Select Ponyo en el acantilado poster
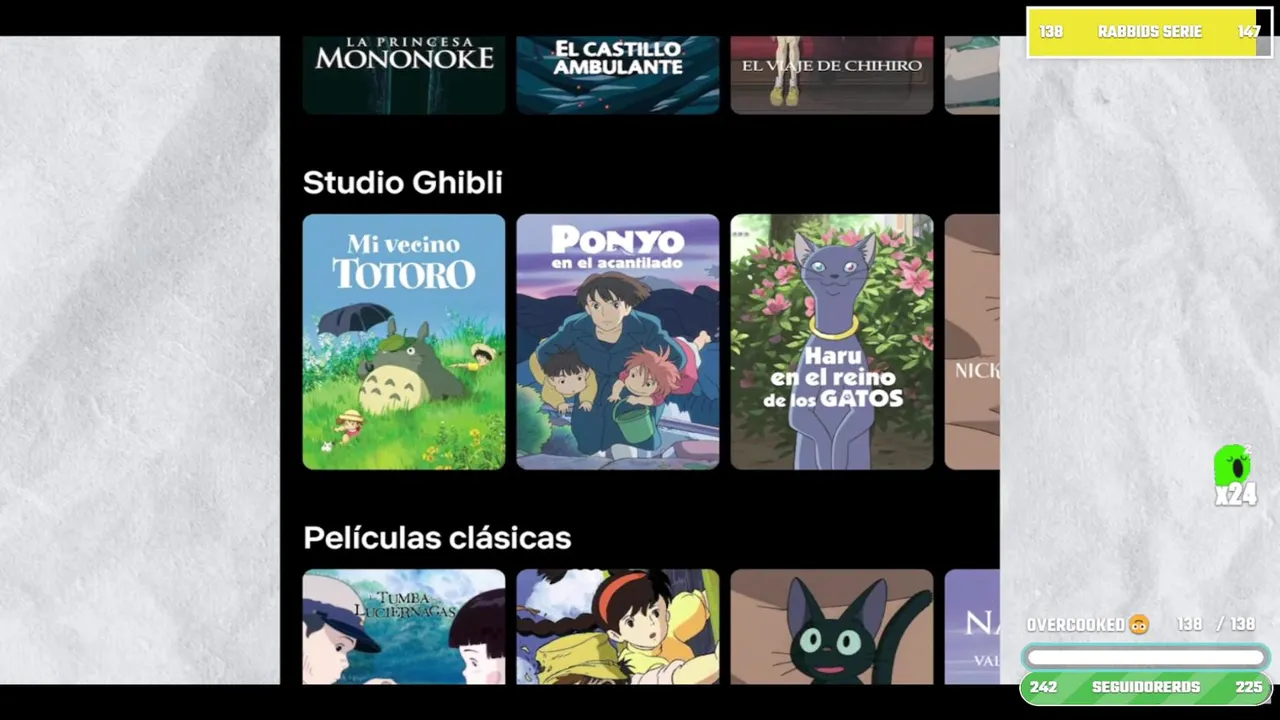This screenshot has width=1280, height=720. click(x=617, y=341)
